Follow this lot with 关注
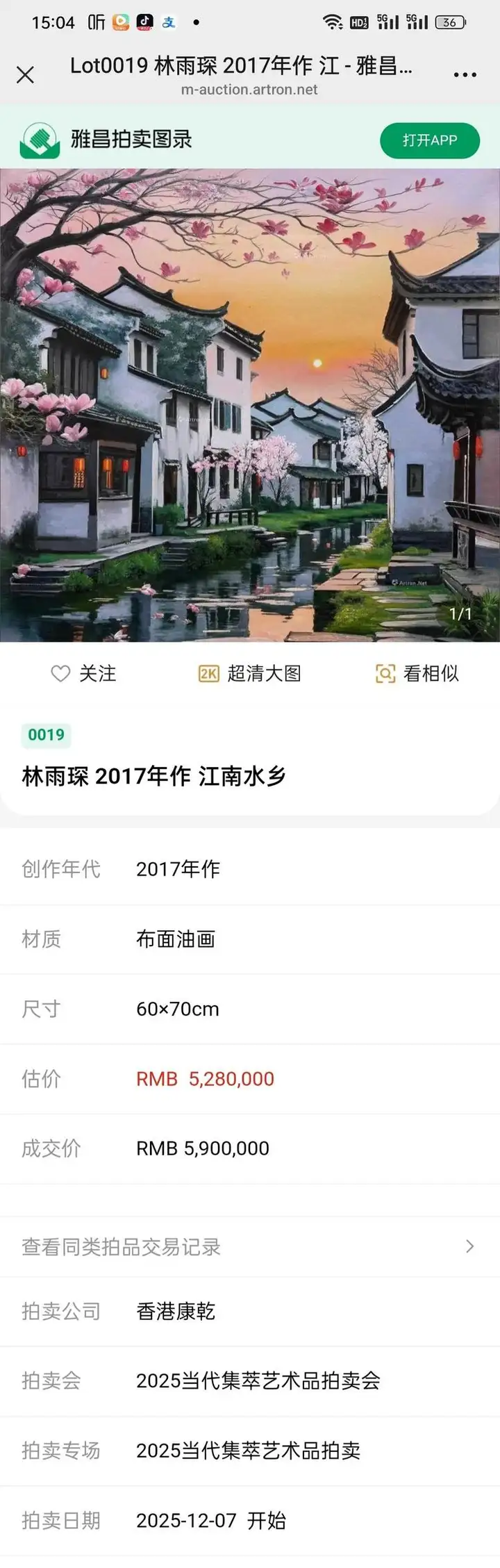This screenshot has width=500, height=1568. click(x=83, y=673)
